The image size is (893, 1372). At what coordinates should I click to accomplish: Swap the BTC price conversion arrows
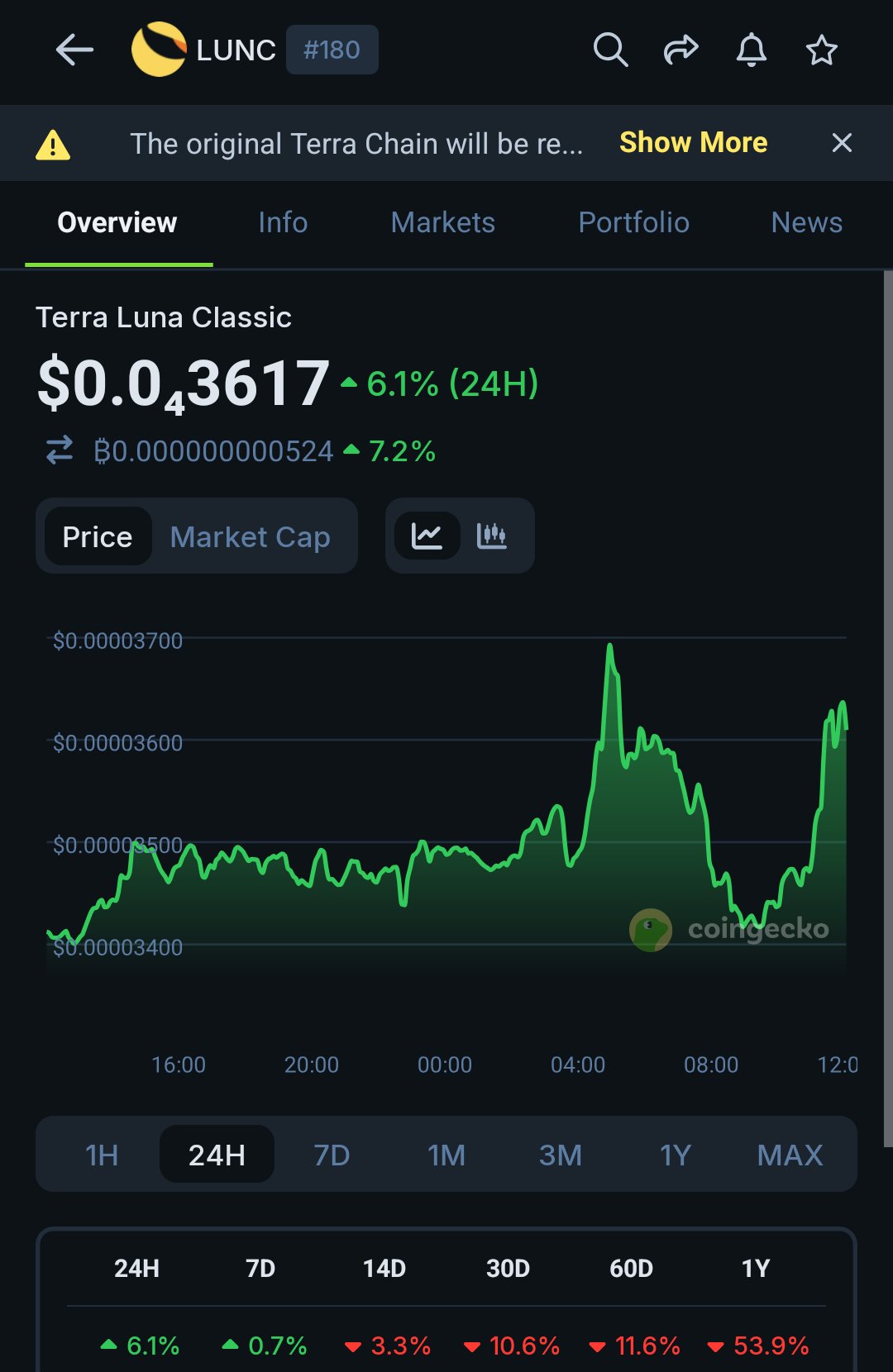(60, 450)
